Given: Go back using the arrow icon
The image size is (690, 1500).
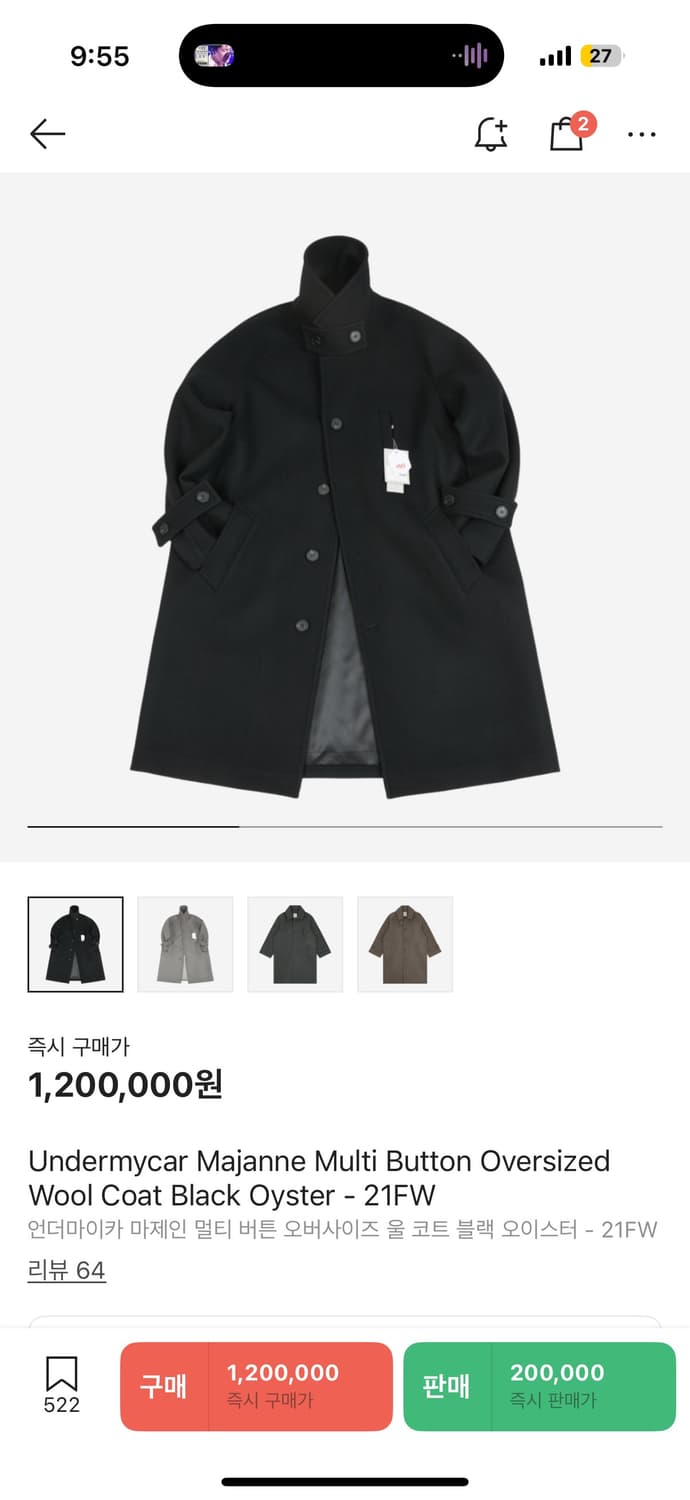Looking at the screenshot, I should click(47, 134).
